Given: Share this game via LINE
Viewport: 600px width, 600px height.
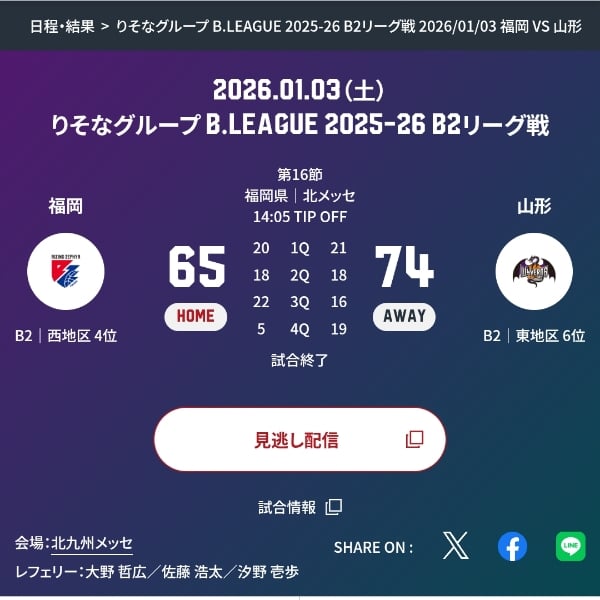Looking at the screenshot, I should tap(570, 546).
